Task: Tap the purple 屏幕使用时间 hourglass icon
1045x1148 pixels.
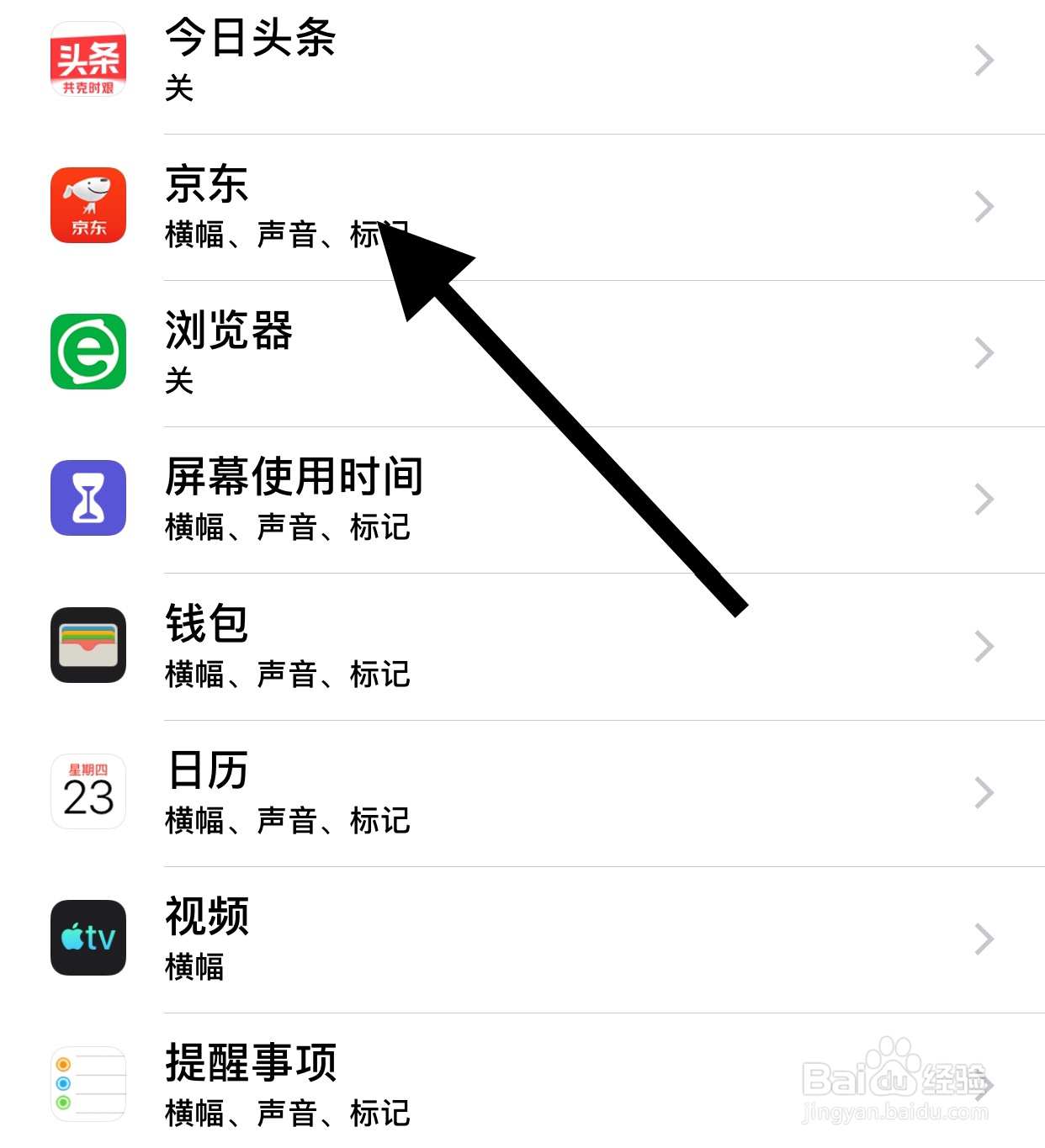Action: pyautogui.click(x=88, y=499)
